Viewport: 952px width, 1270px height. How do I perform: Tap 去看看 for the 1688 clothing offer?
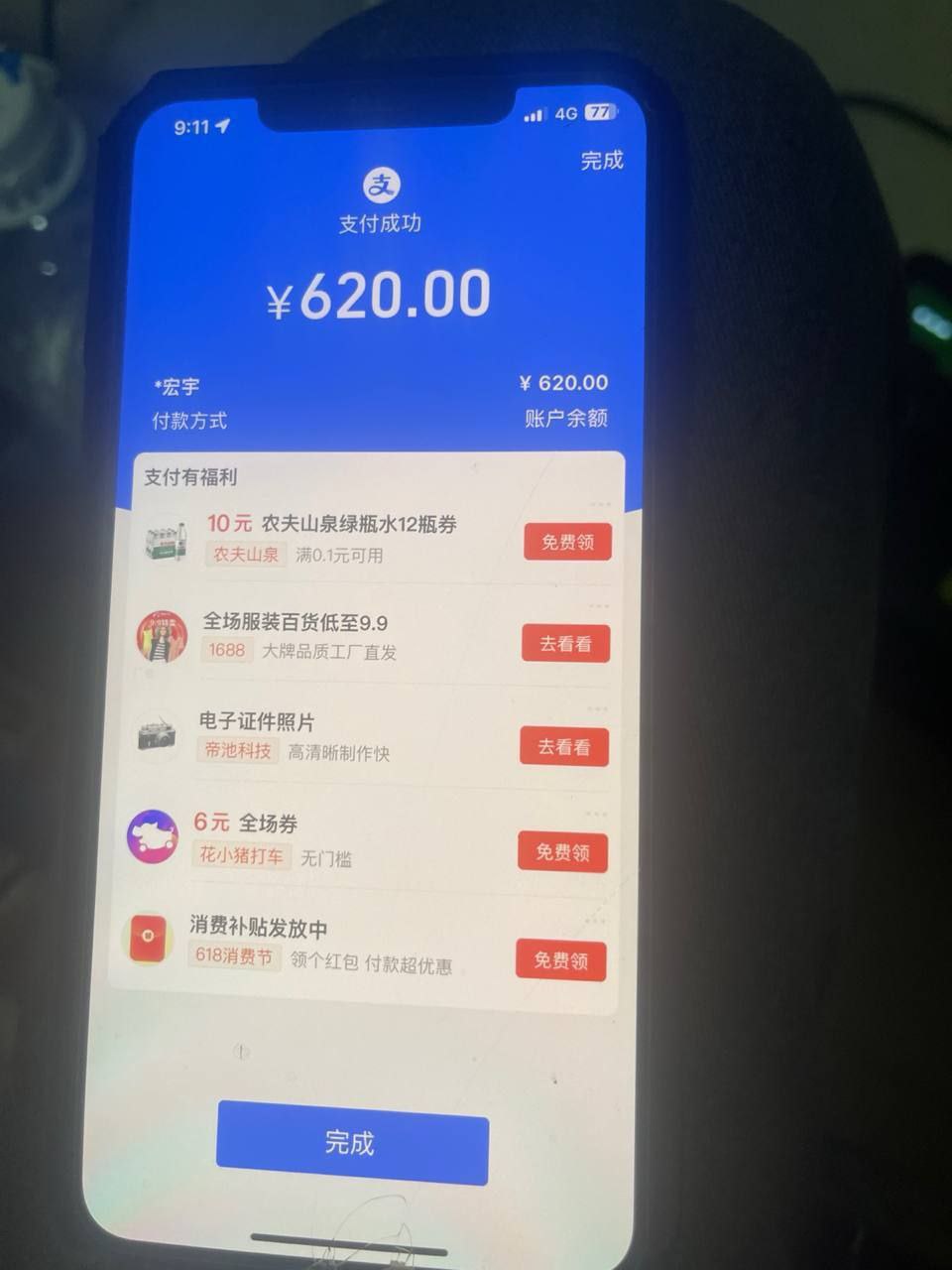[x=565, y=644]
